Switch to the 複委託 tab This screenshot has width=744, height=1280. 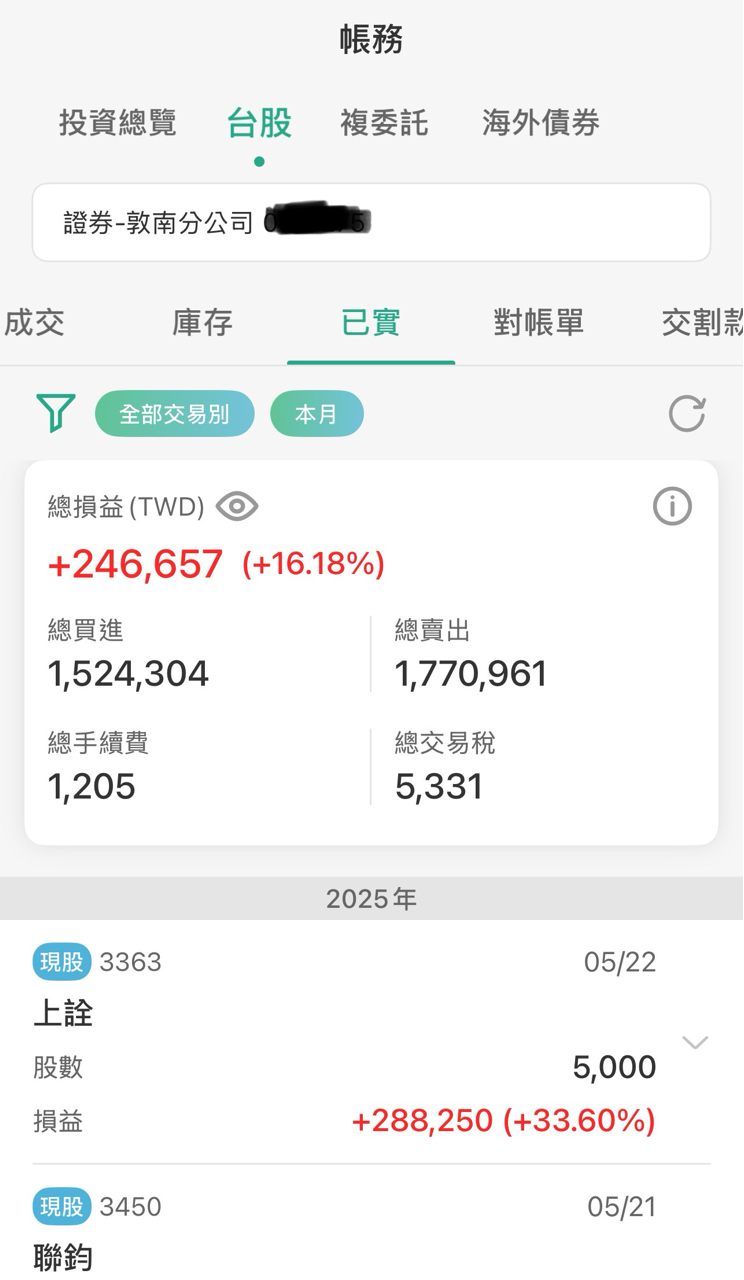(x=384, y=123)
